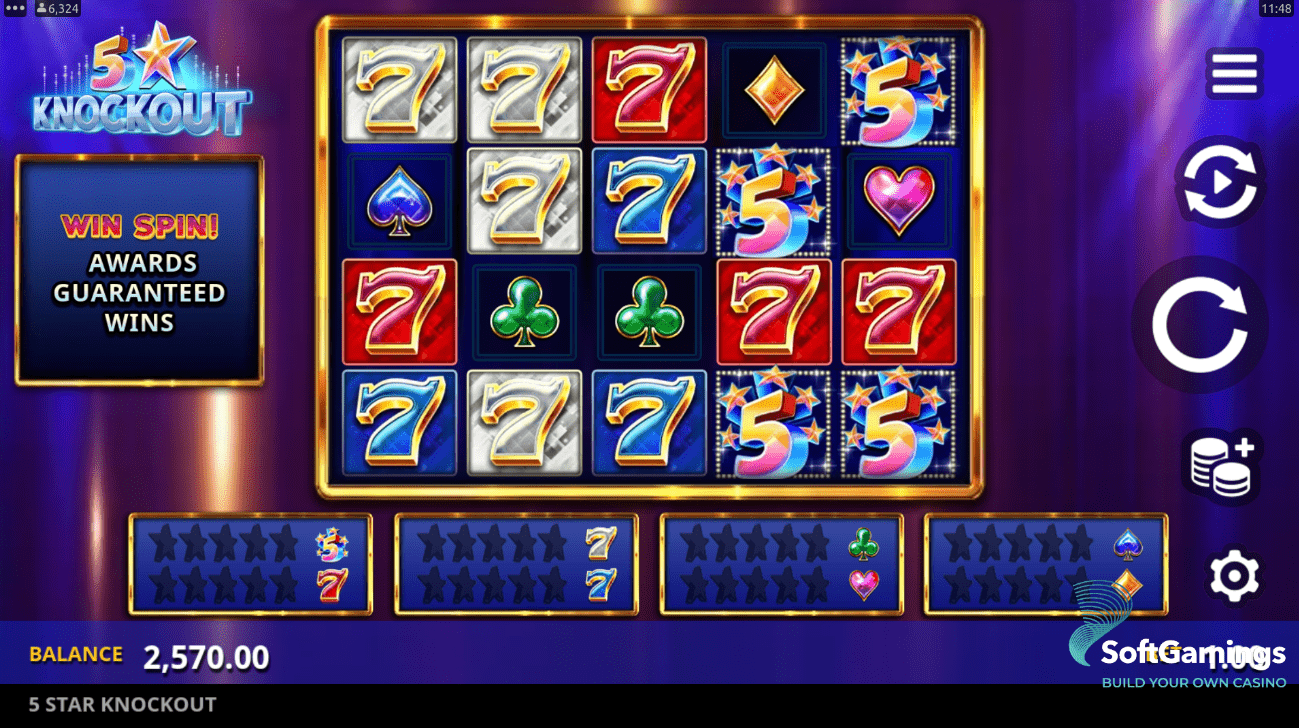Spin the reels
Screen dimensions: 1299x728
[1200, 324]
